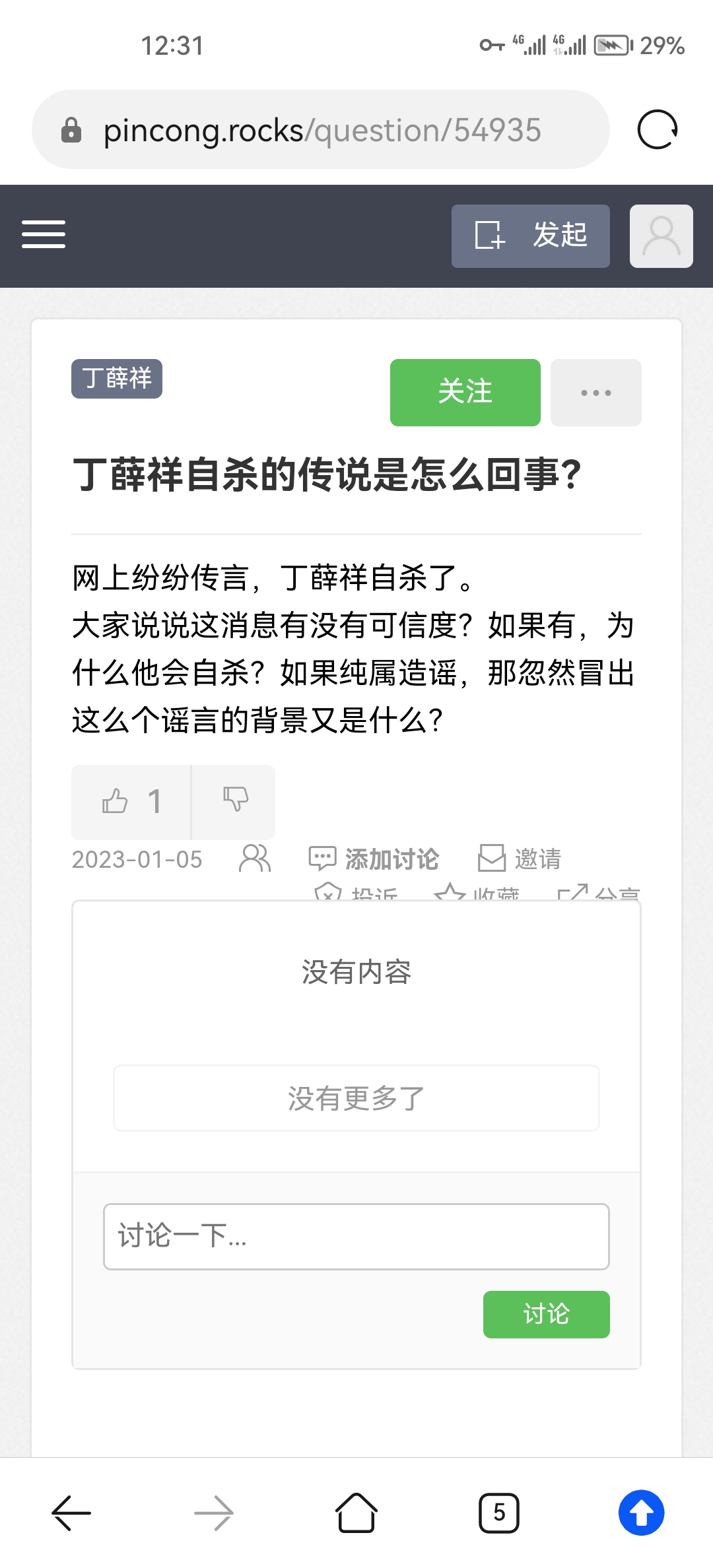The height and width of the screenshot is (1568, 713).
Task: Tap the browser address bar
Action: pyautogui.click(x=321, y=129)
